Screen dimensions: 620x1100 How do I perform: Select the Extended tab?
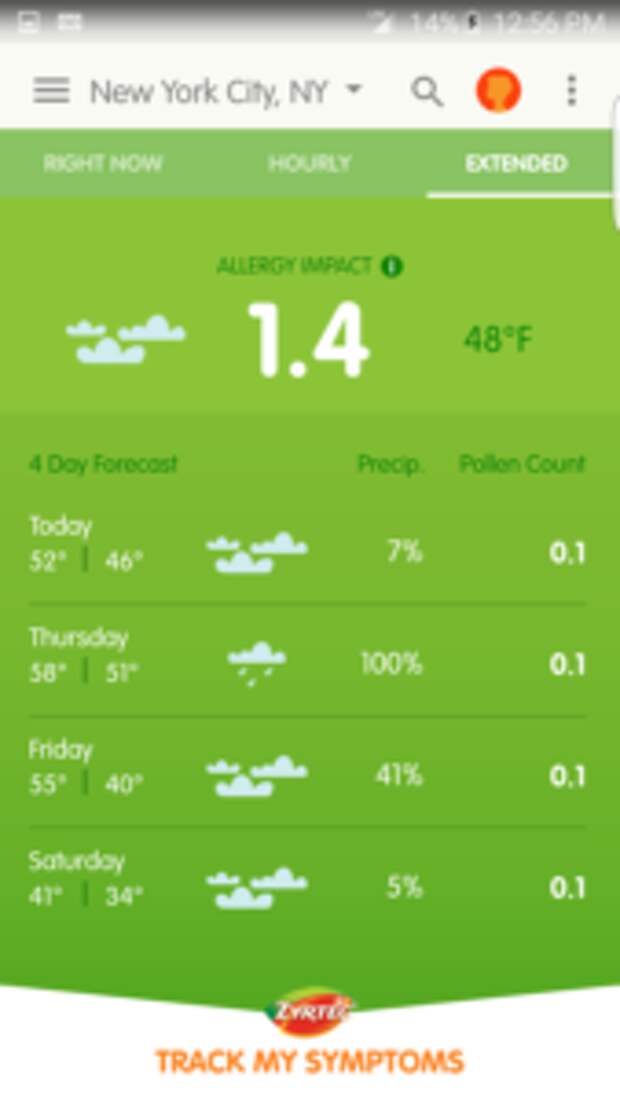click(516, 163)
